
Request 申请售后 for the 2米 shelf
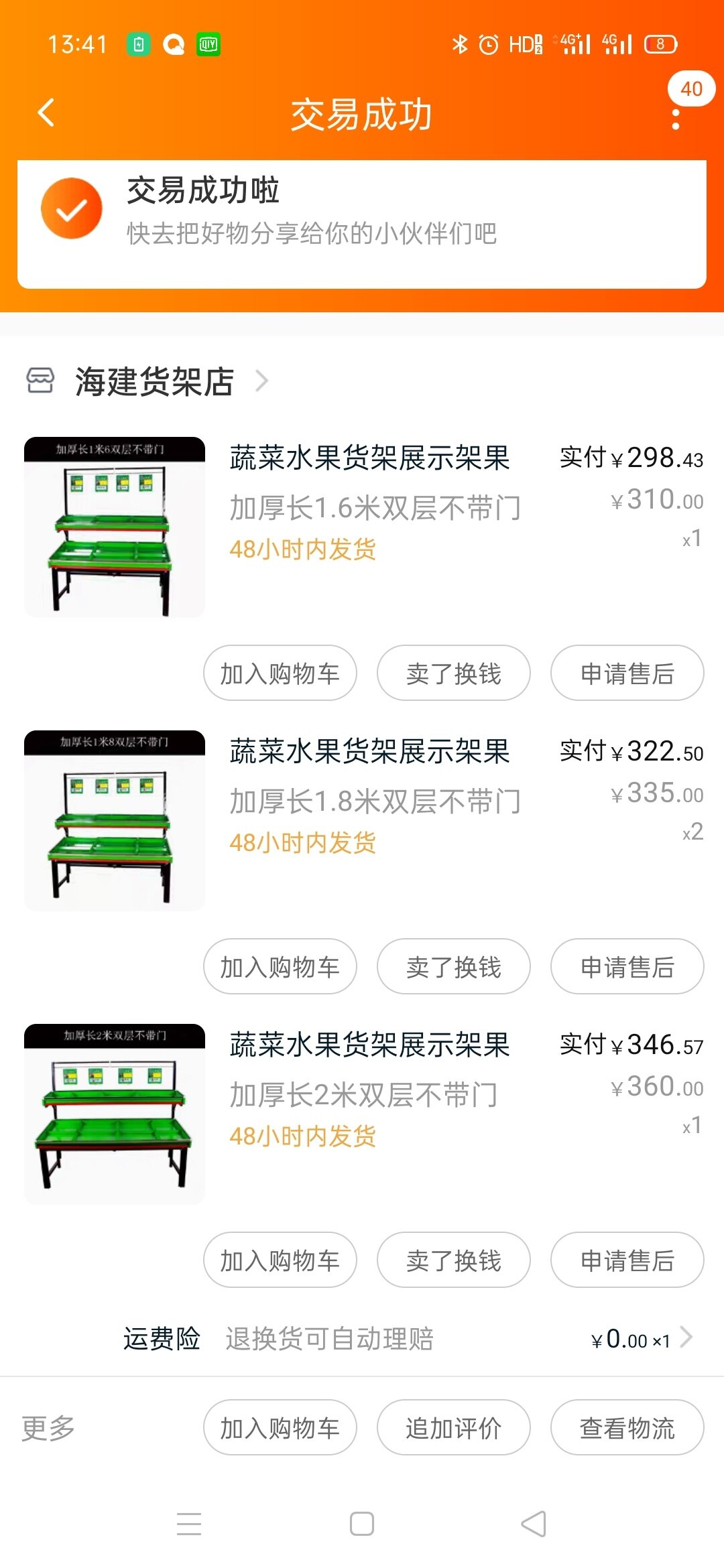[x=627, y=1260]
